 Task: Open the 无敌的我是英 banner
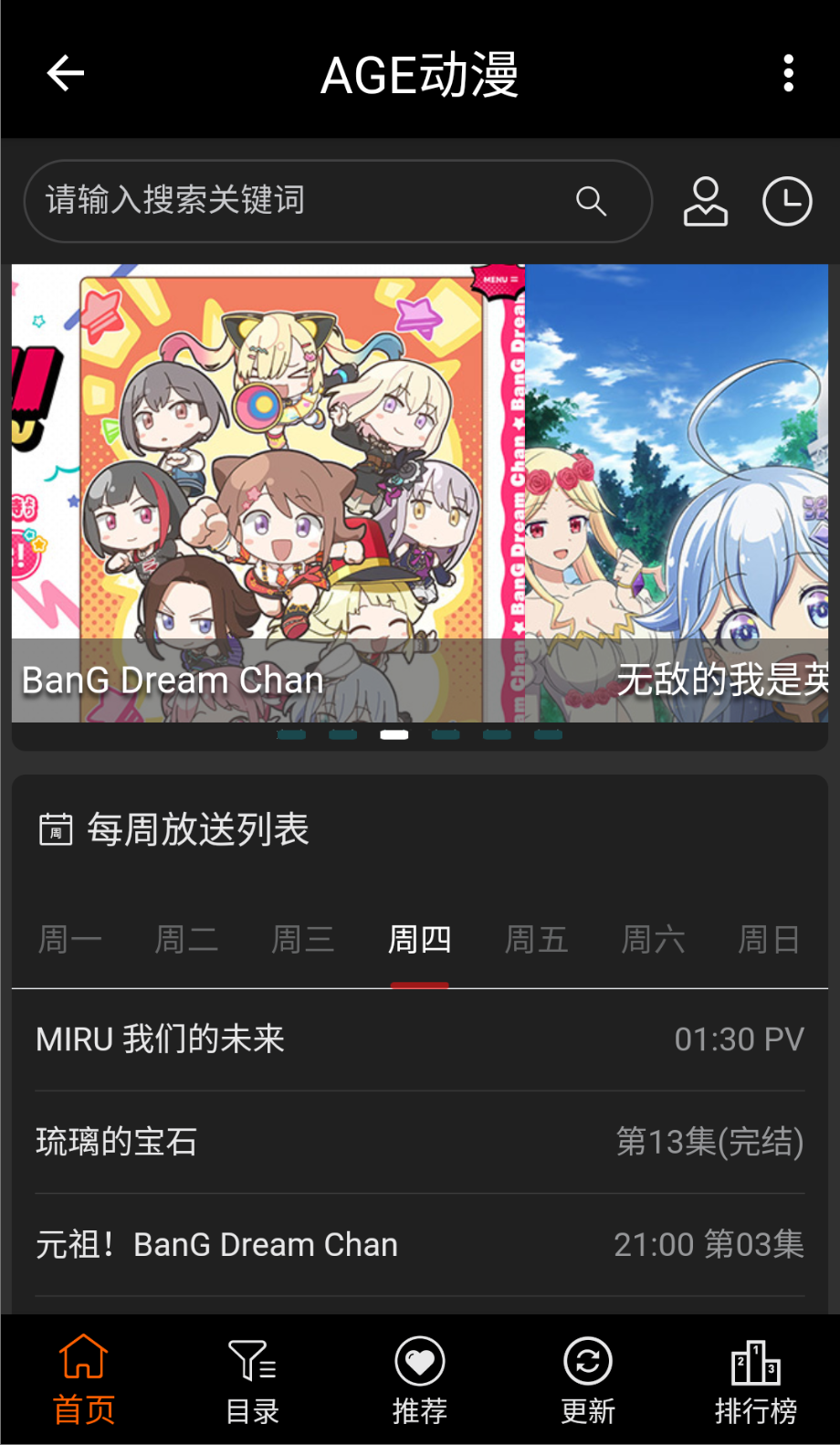point(677,493)
